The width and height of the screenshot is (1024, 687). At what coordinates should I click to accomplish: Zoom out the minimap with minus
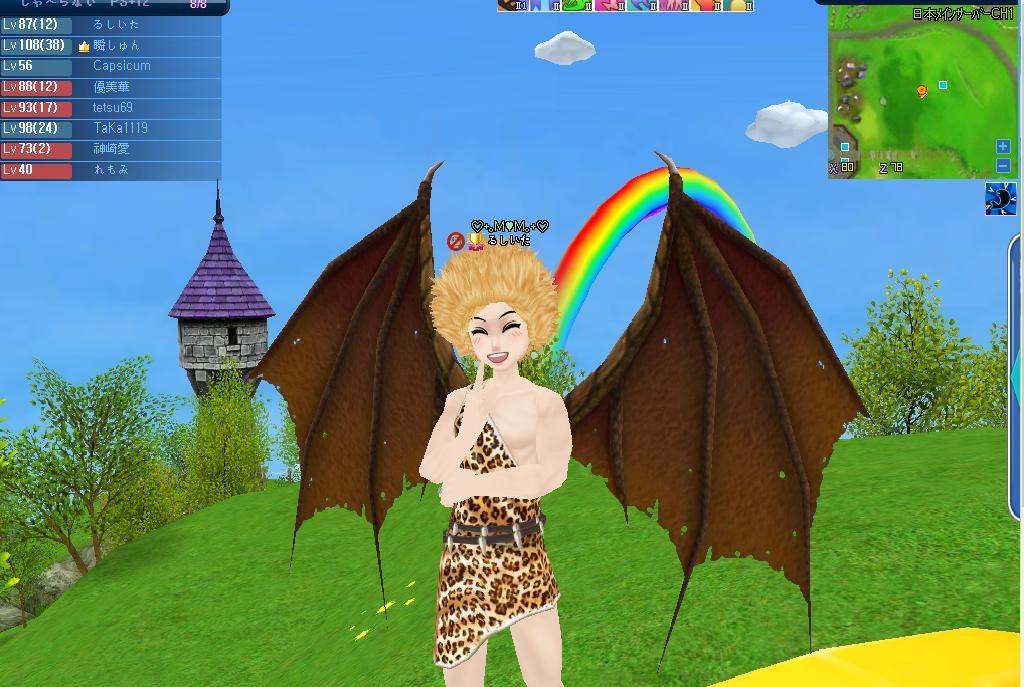pos(1003,166)
